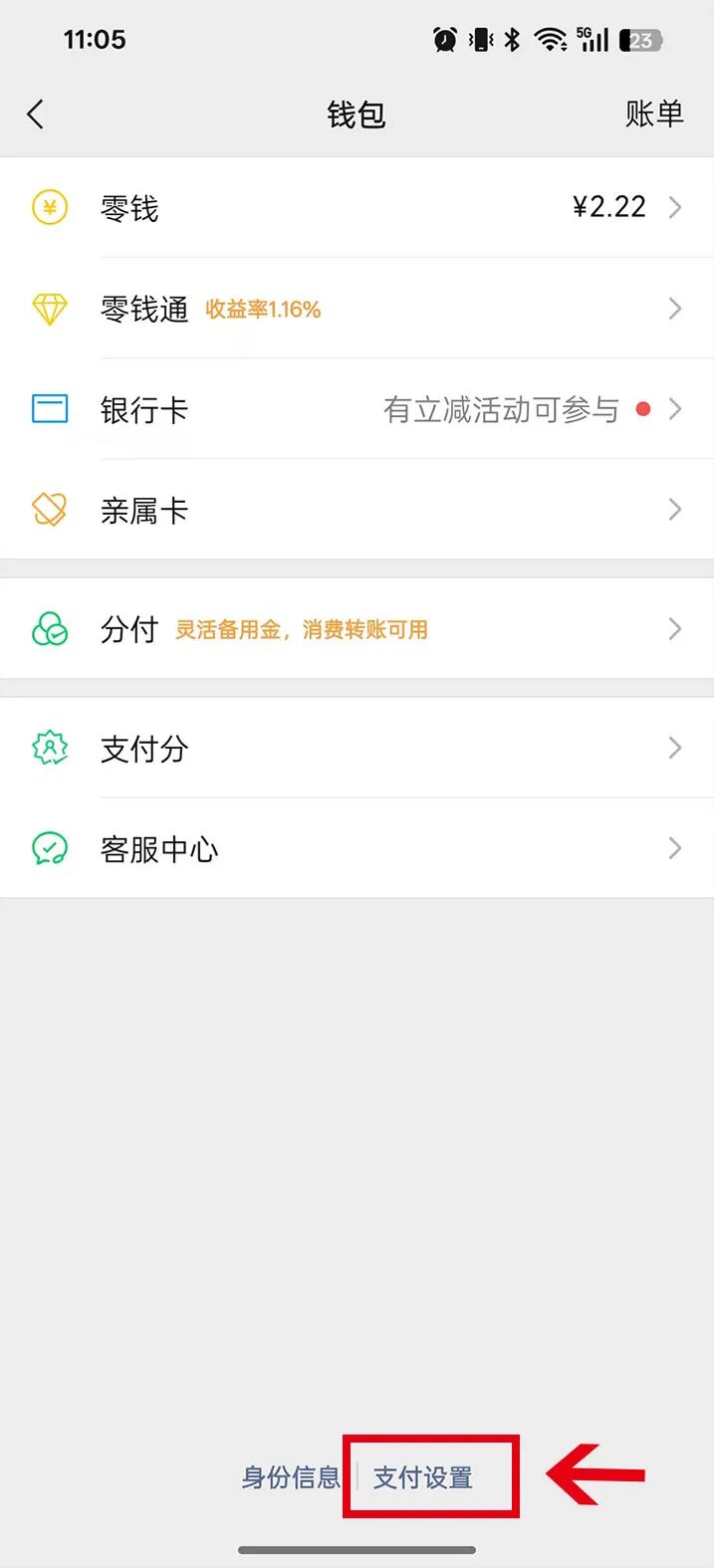
Task: Open the 银行卡 row
Action: [x=357, y=409]
